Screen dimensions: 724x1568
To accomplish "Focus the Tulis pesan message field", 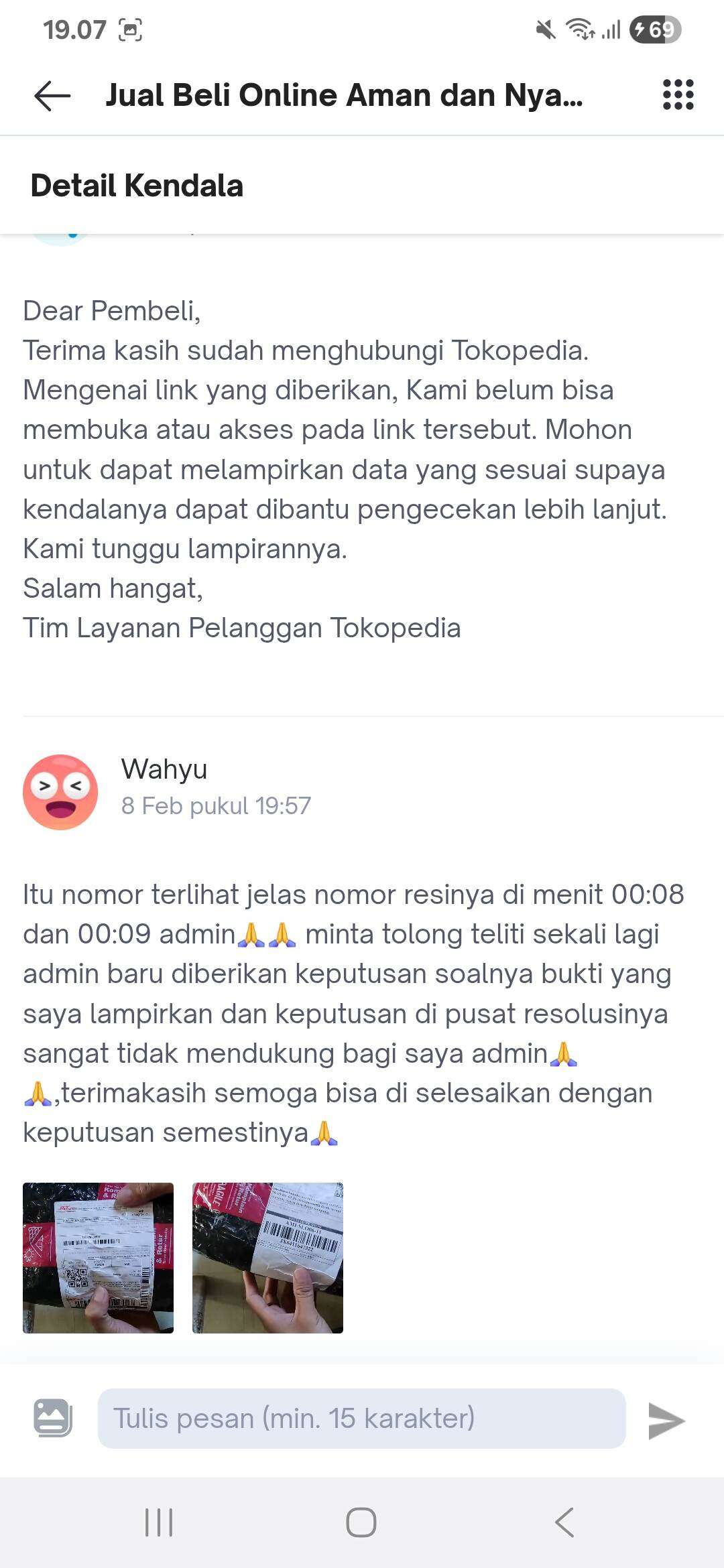I will [x=361, y=1419].
